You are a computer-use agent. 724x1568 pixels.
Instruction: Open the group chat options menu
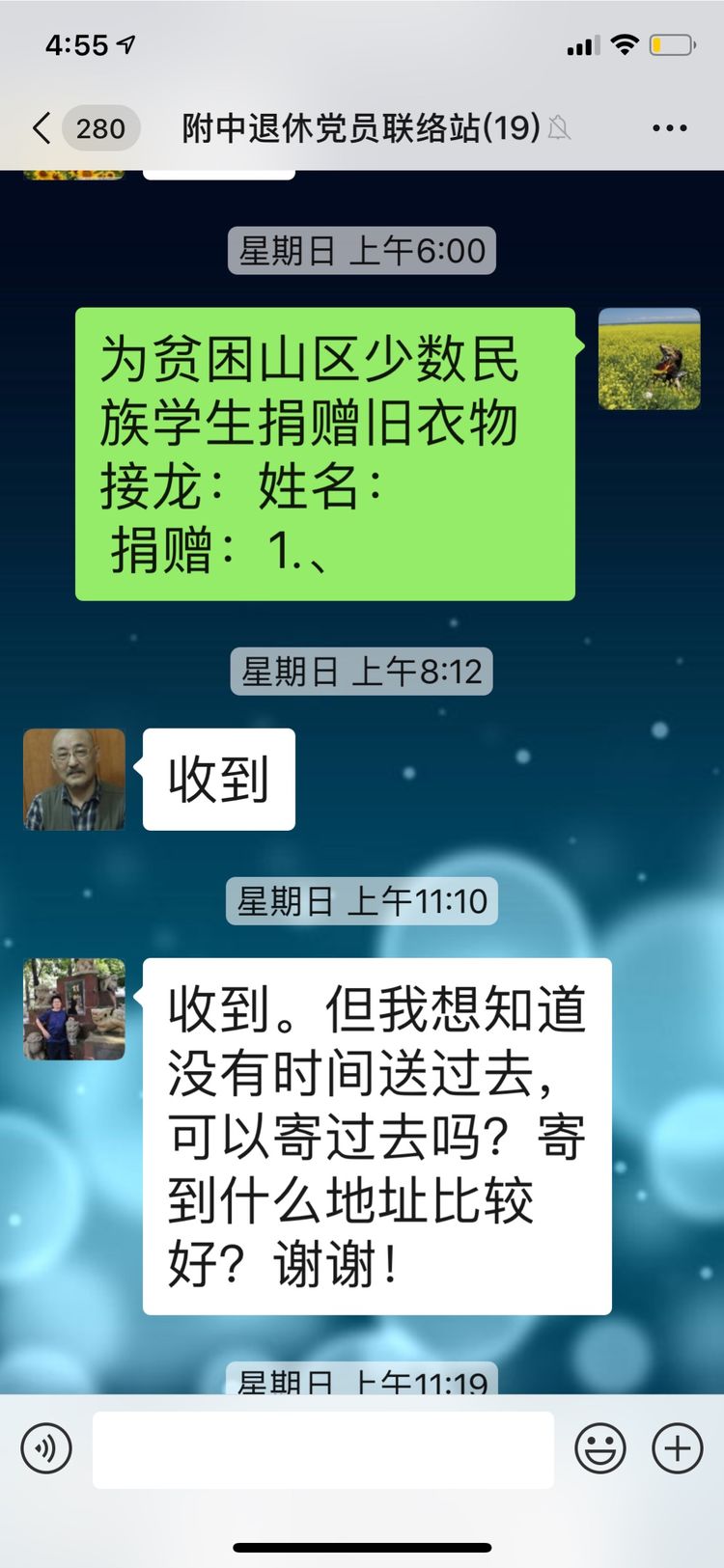click(x=669, y=128)
